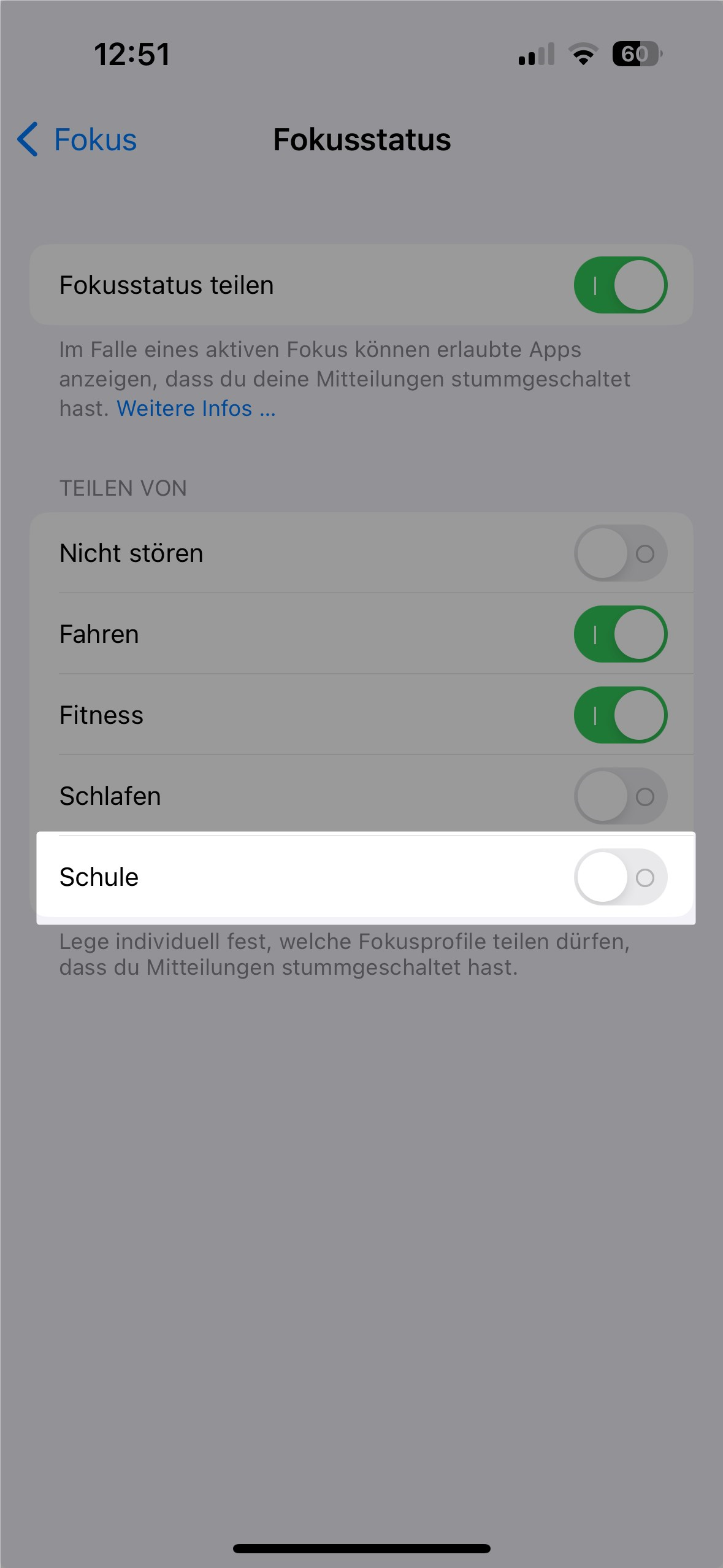Image resolution: width=723 pixels, height=1568 pixels.
Task: Enable sharing for Nicht stören
Action: click(620, 553)
